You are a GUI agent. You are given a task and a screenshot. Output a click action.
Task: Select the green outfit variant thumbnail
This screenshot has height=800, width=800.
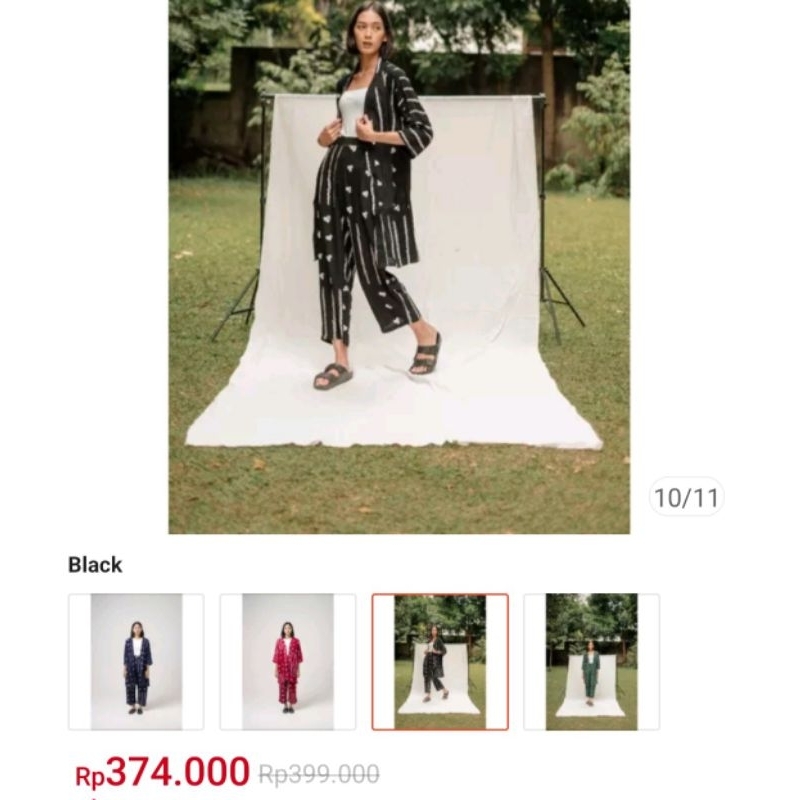tap(591, 661)
